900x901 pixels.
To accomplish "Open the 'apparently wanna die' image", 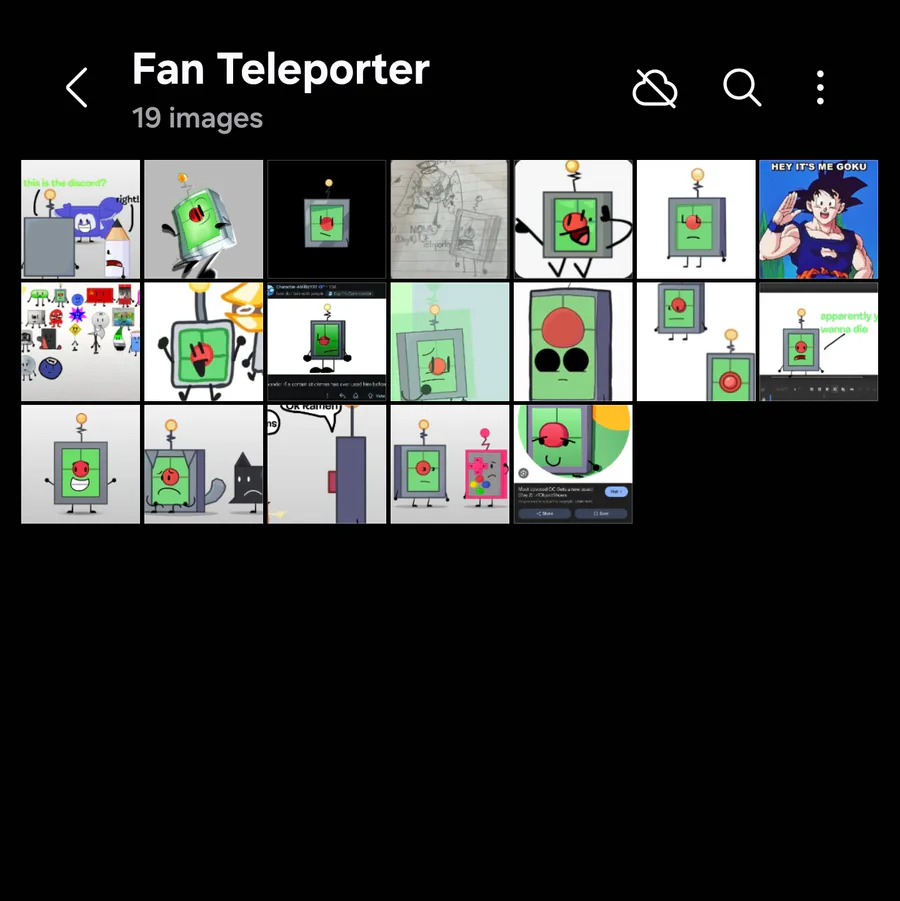I will pos(818,342).
